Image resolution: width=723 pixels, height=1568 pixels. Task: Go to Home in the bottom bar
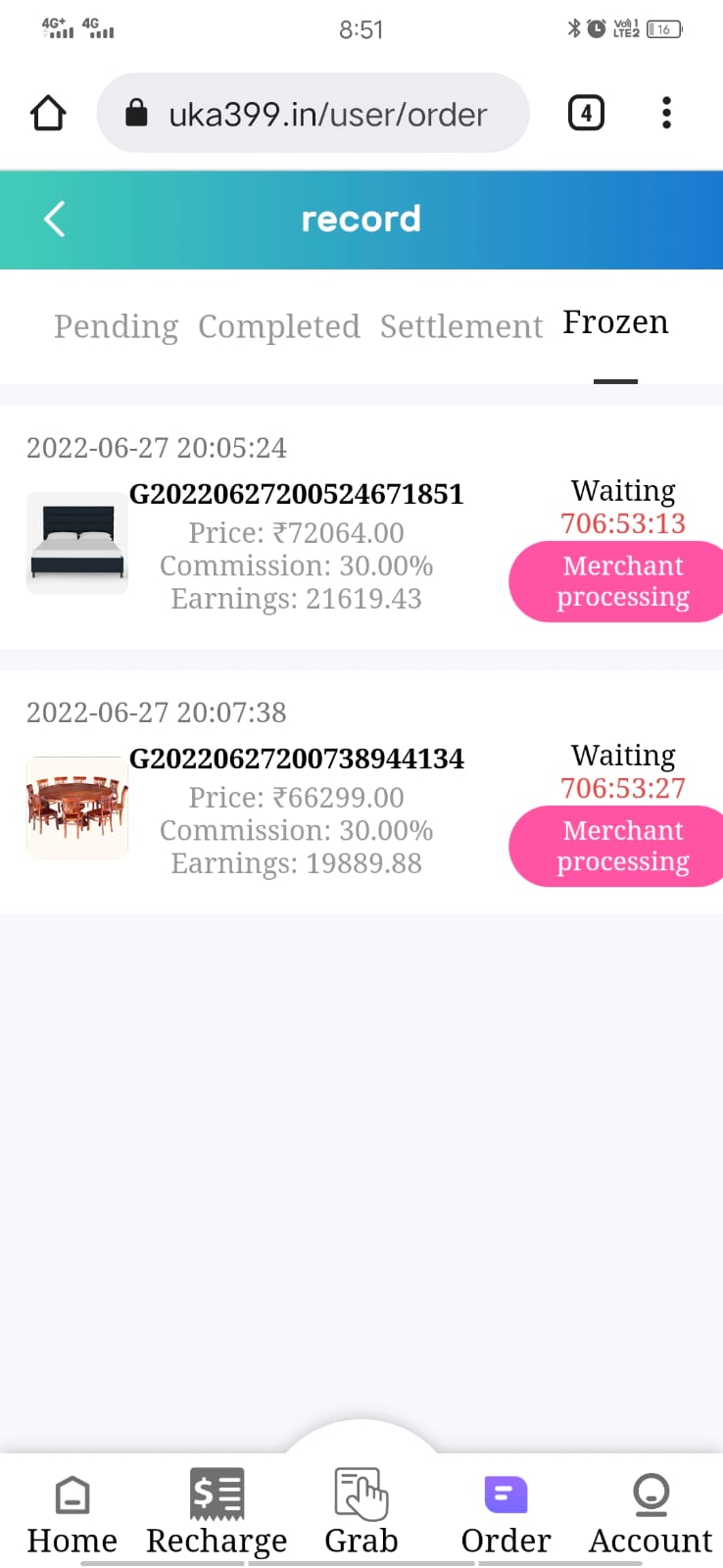72,1513
